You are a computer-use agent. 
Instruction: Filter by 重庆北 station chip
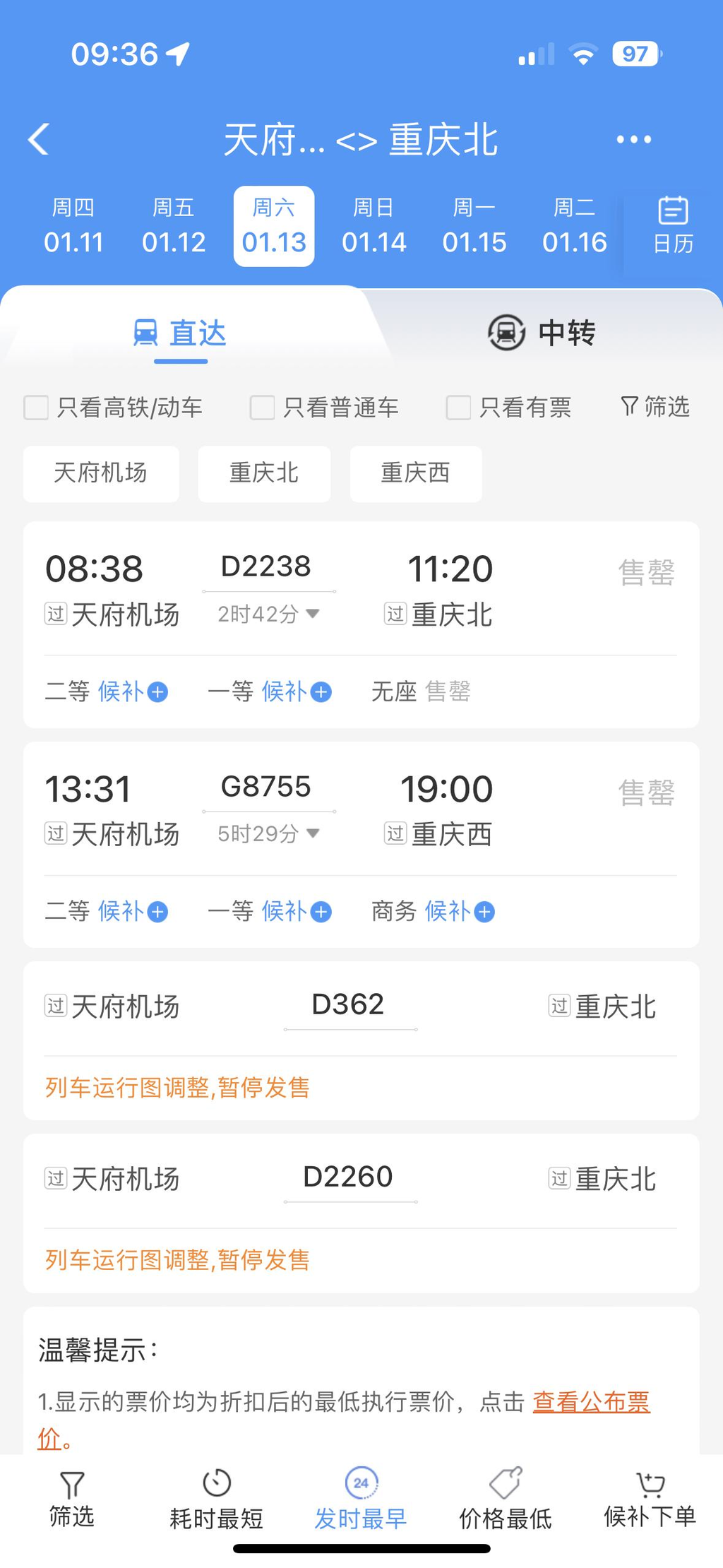264,473
